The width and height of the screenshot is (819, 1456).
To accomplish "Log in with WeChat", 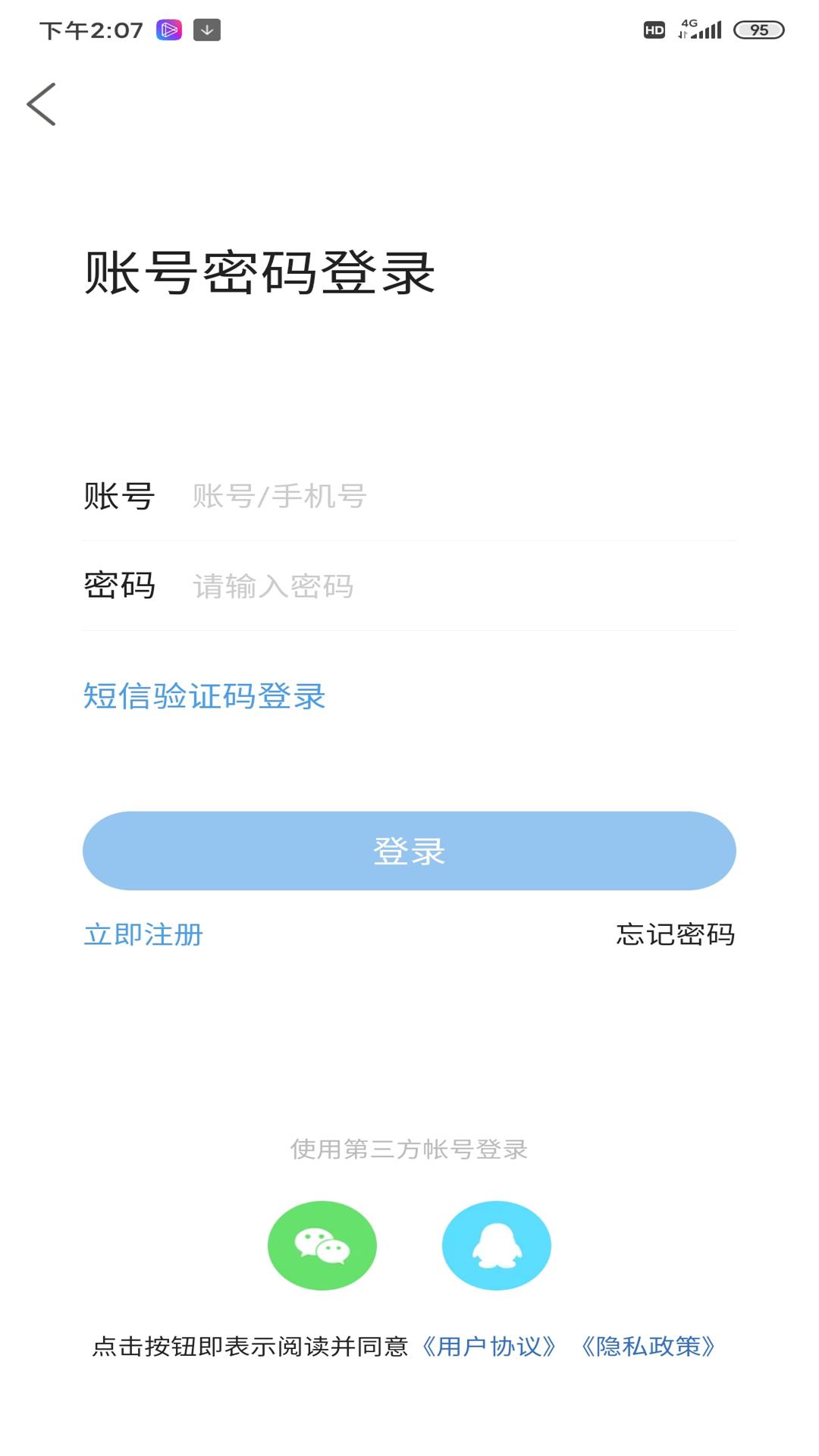I will pyautogui.click(x=322, y=1245).
